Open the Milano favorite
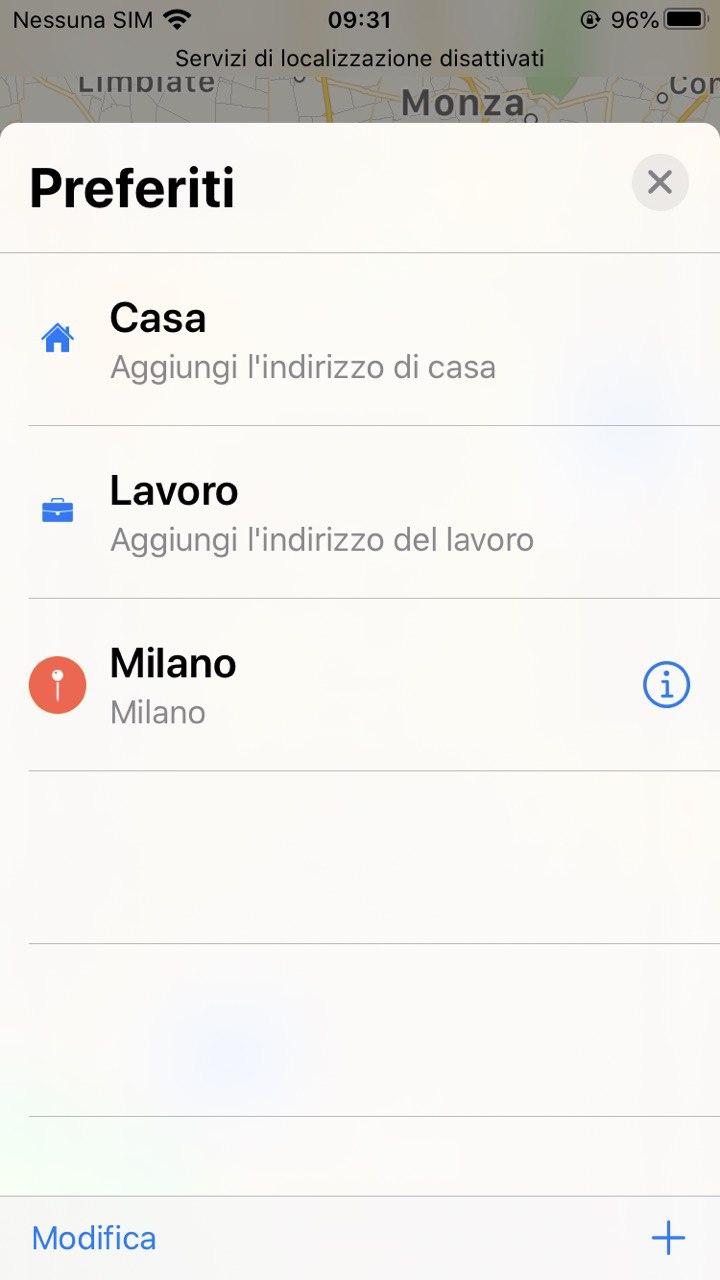720x1280 pixels. 300,686
